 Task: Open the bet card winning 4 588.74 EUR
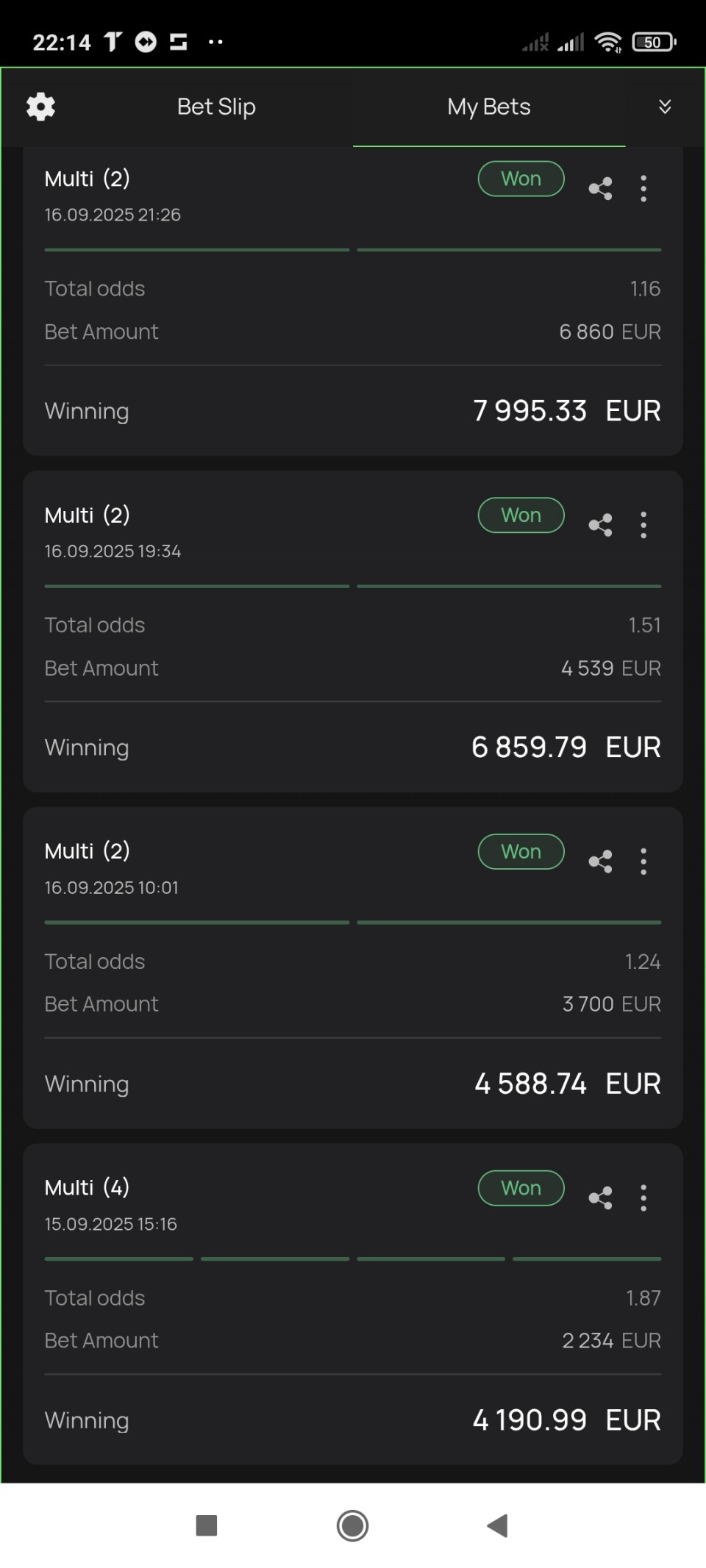click(353, 968)
